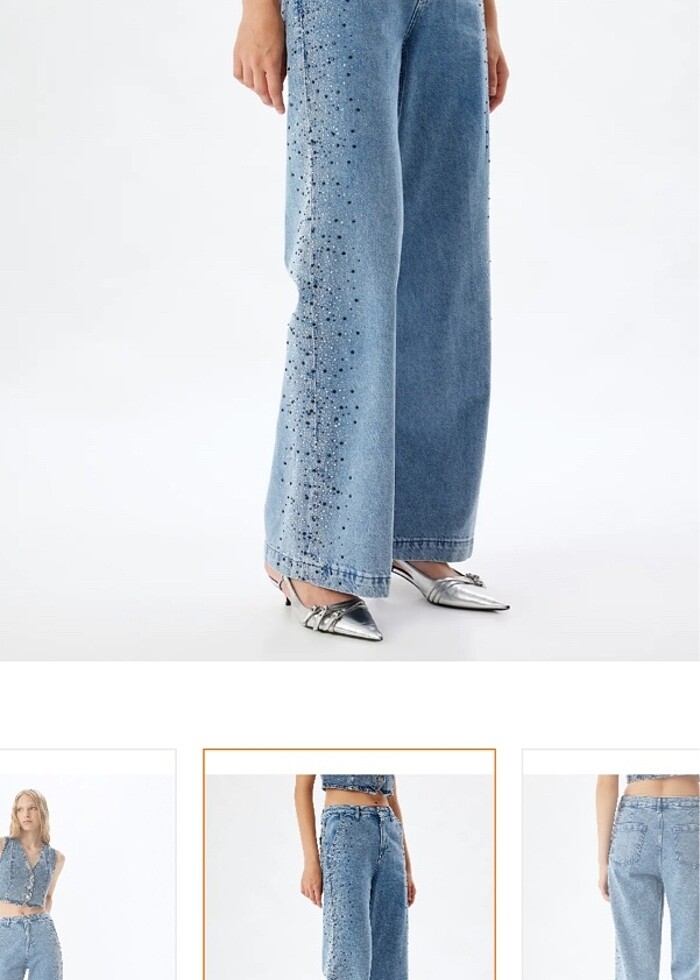Viewport: 700px width, 980px height.
Task: Select the highlighted front-view jeans thumbnail
Action: [x=349, y=868]
